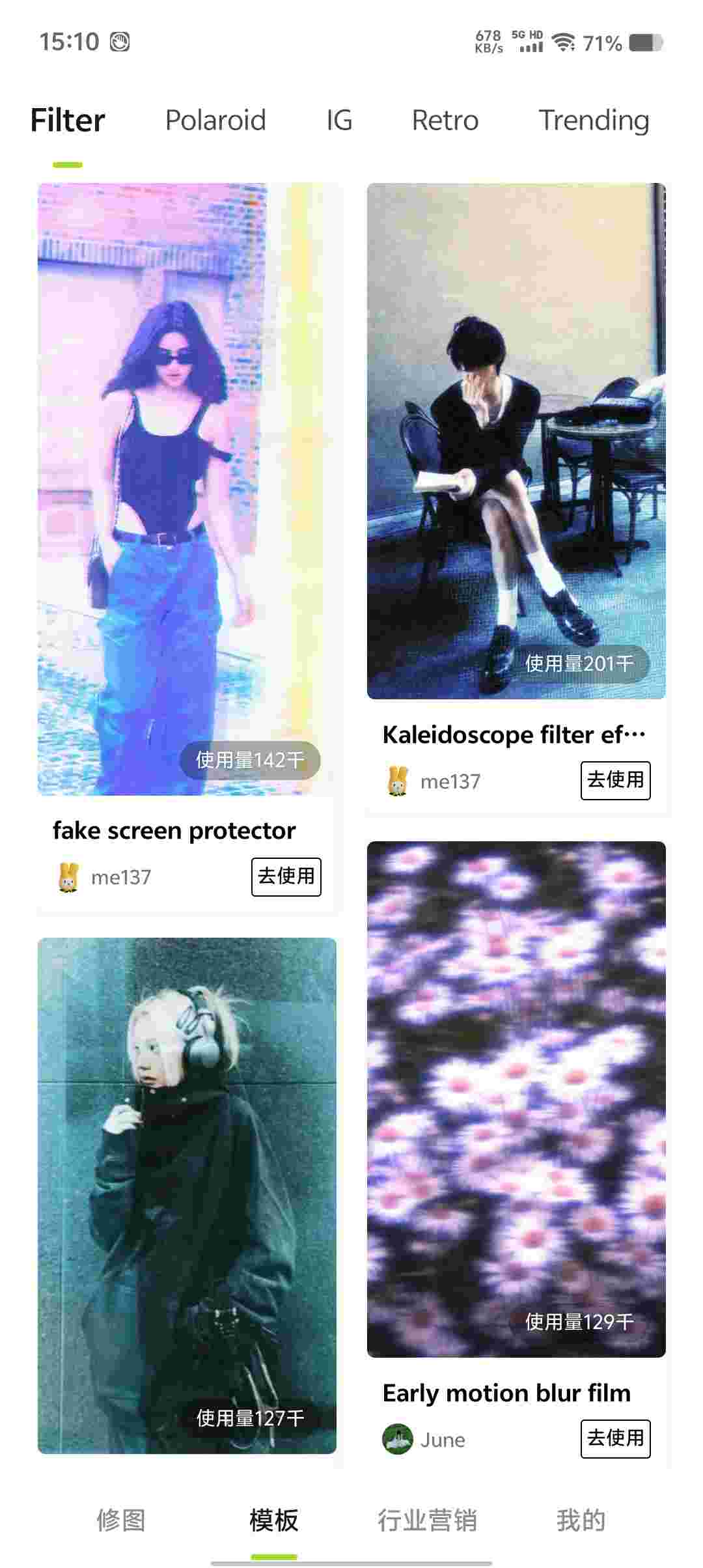Go to the 修图 tab
Viewport: 703px width, 1568px height.
(x=121, y=1520)
